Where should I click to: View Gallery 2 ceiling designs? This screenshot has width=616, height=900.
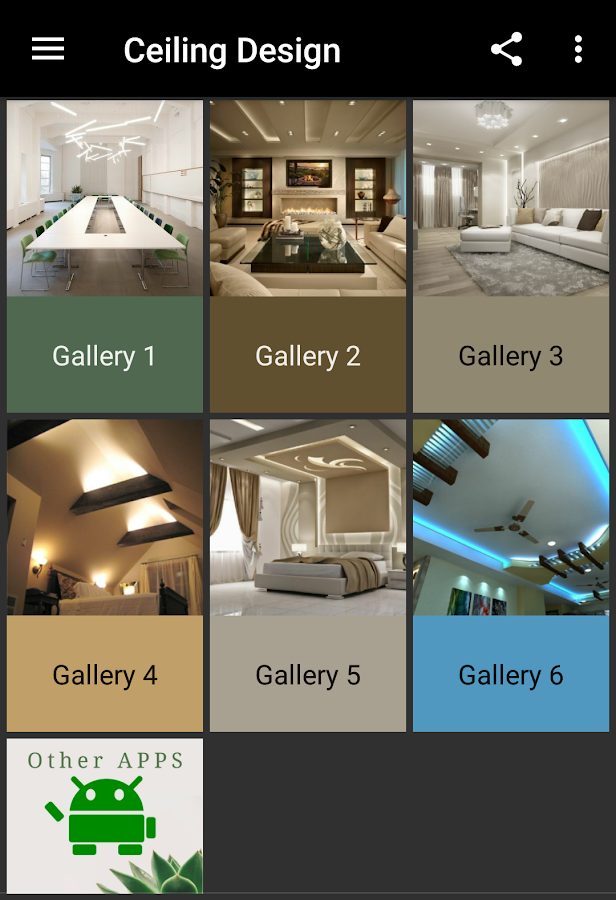pos(308,256)
